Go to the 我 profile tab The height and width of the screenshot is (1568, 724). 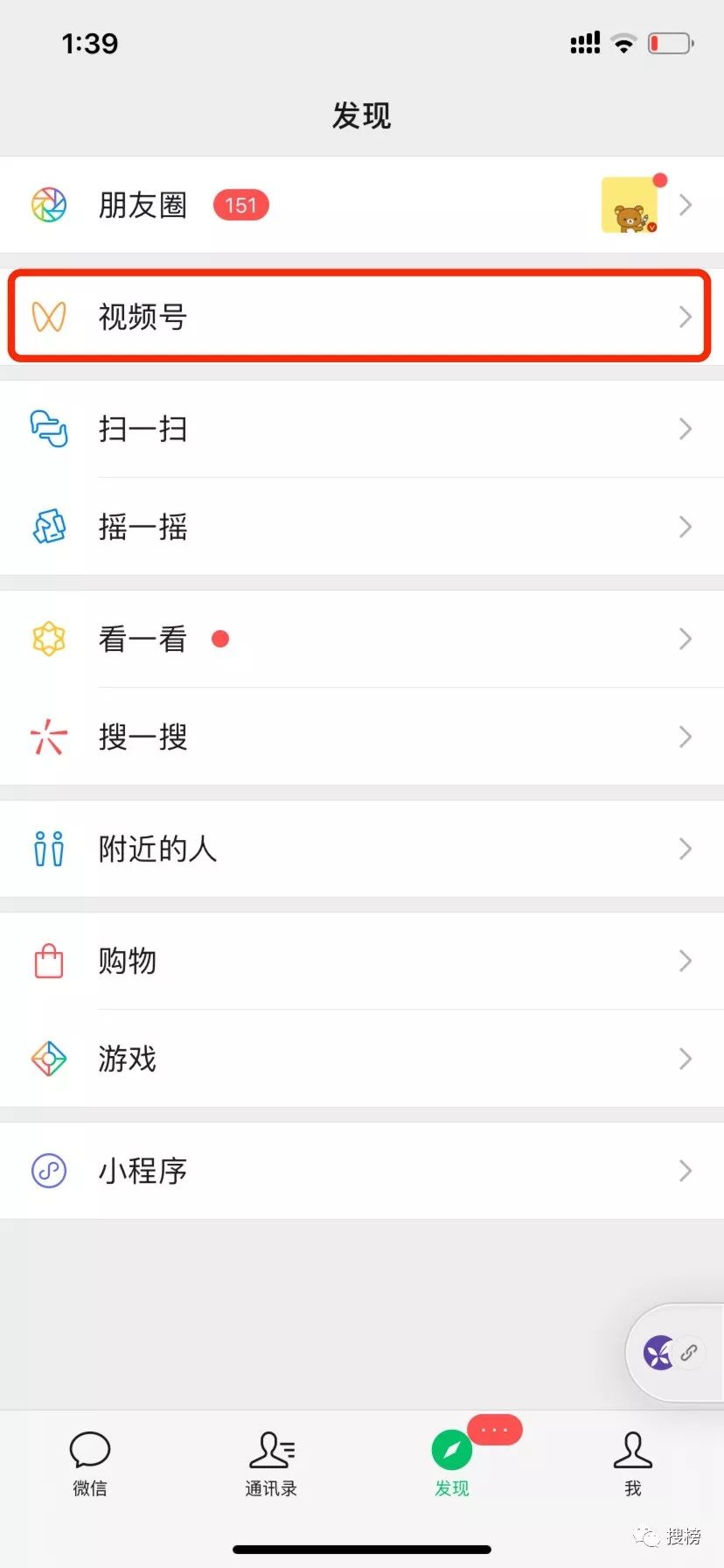pos(633,1463)
